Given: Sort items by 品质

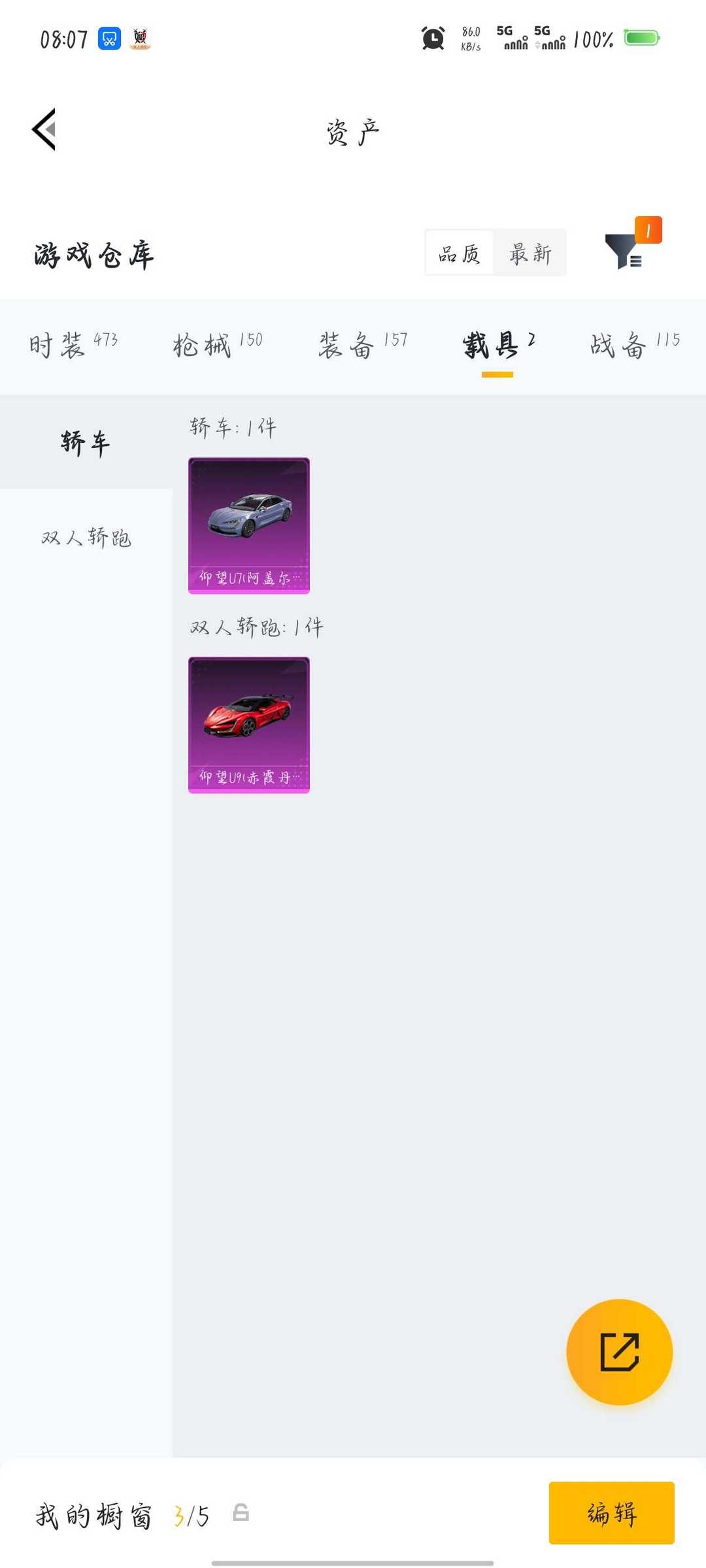Looking at the screenshot, I should 459,253.
